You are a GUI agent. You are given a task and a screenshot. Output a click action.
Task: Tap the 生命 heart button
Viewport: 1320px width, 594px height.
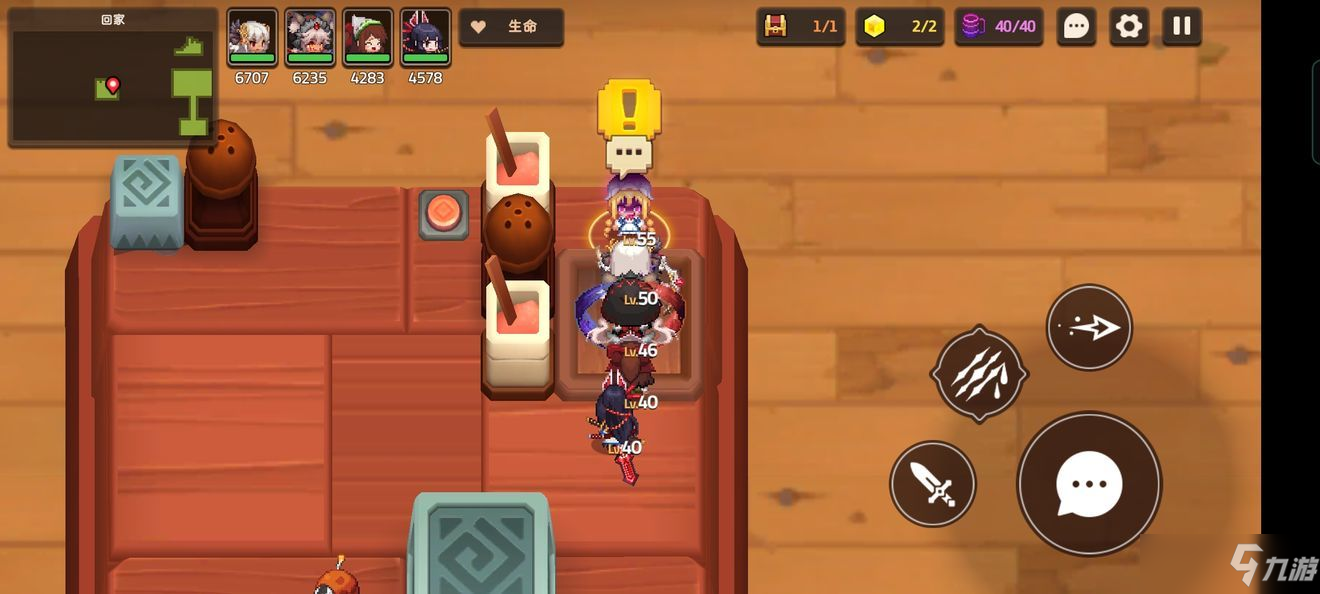click(511, 27)
